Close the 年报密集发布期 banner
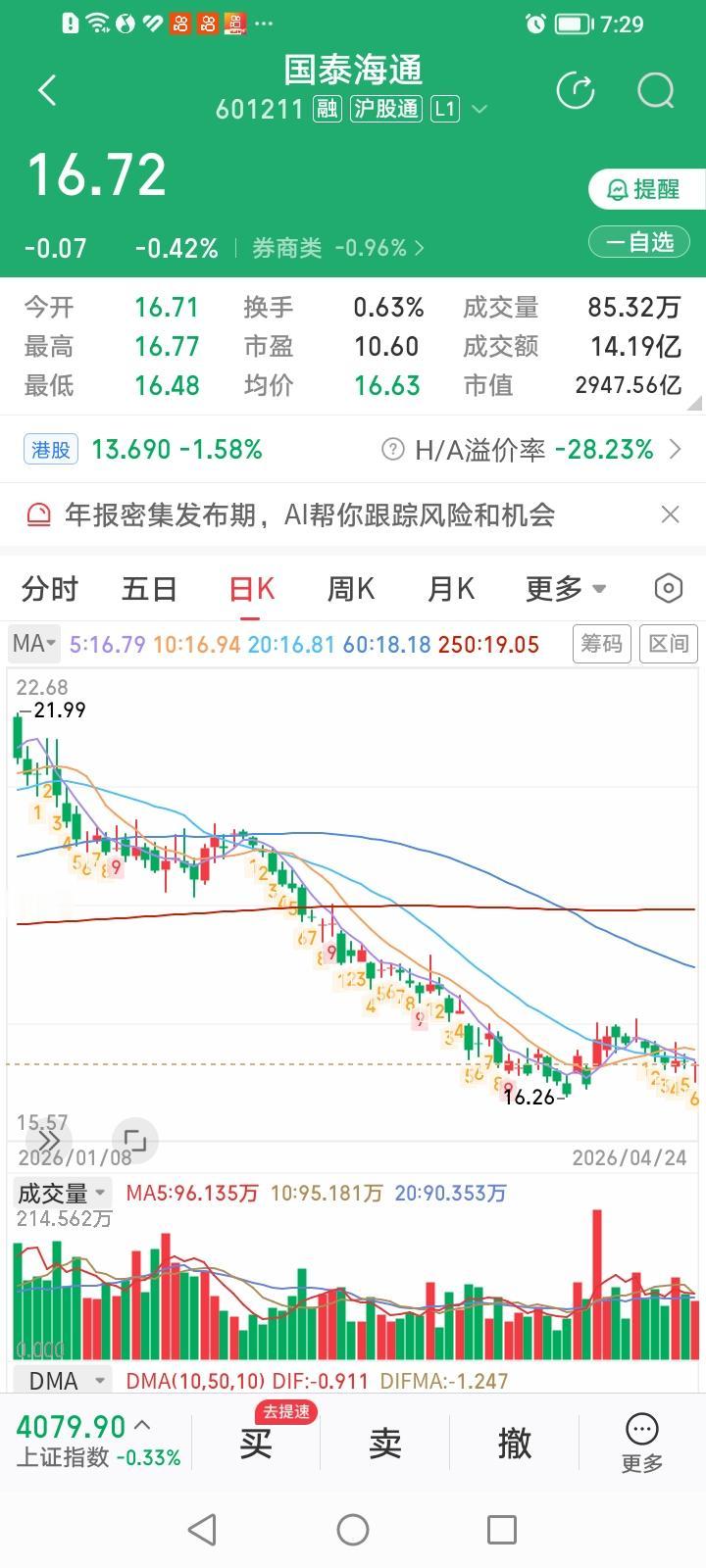 pyautogui.click(x=670, y=514)
